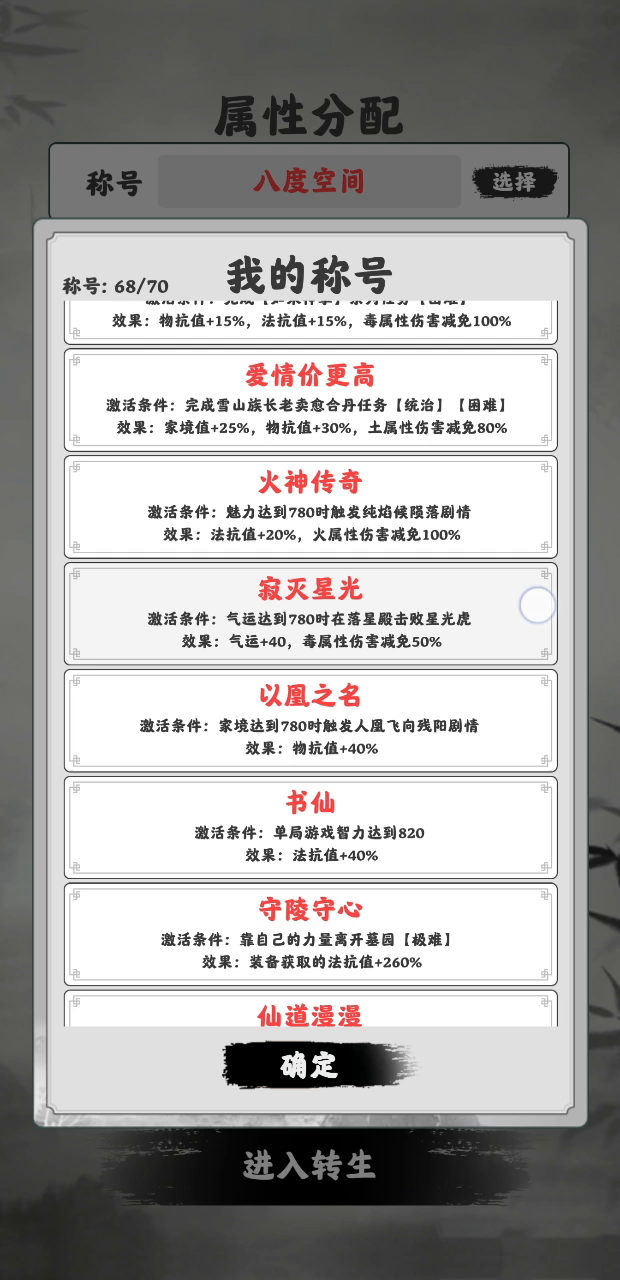Choose the 书仙 title card
620x1280 pixels.
point(310,827)
